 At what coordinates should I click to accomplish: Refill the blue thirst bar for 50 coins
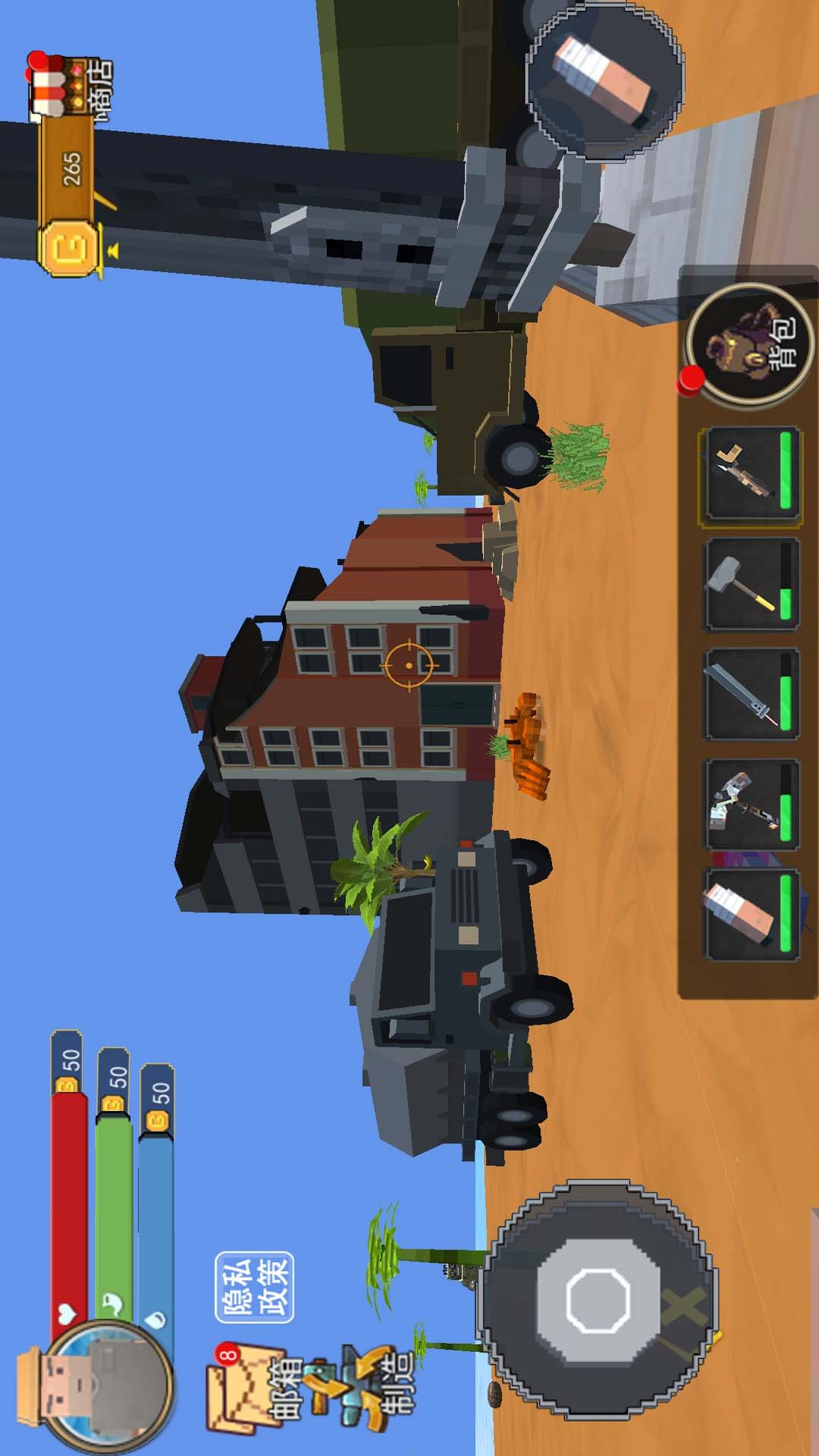[157, 1101]
